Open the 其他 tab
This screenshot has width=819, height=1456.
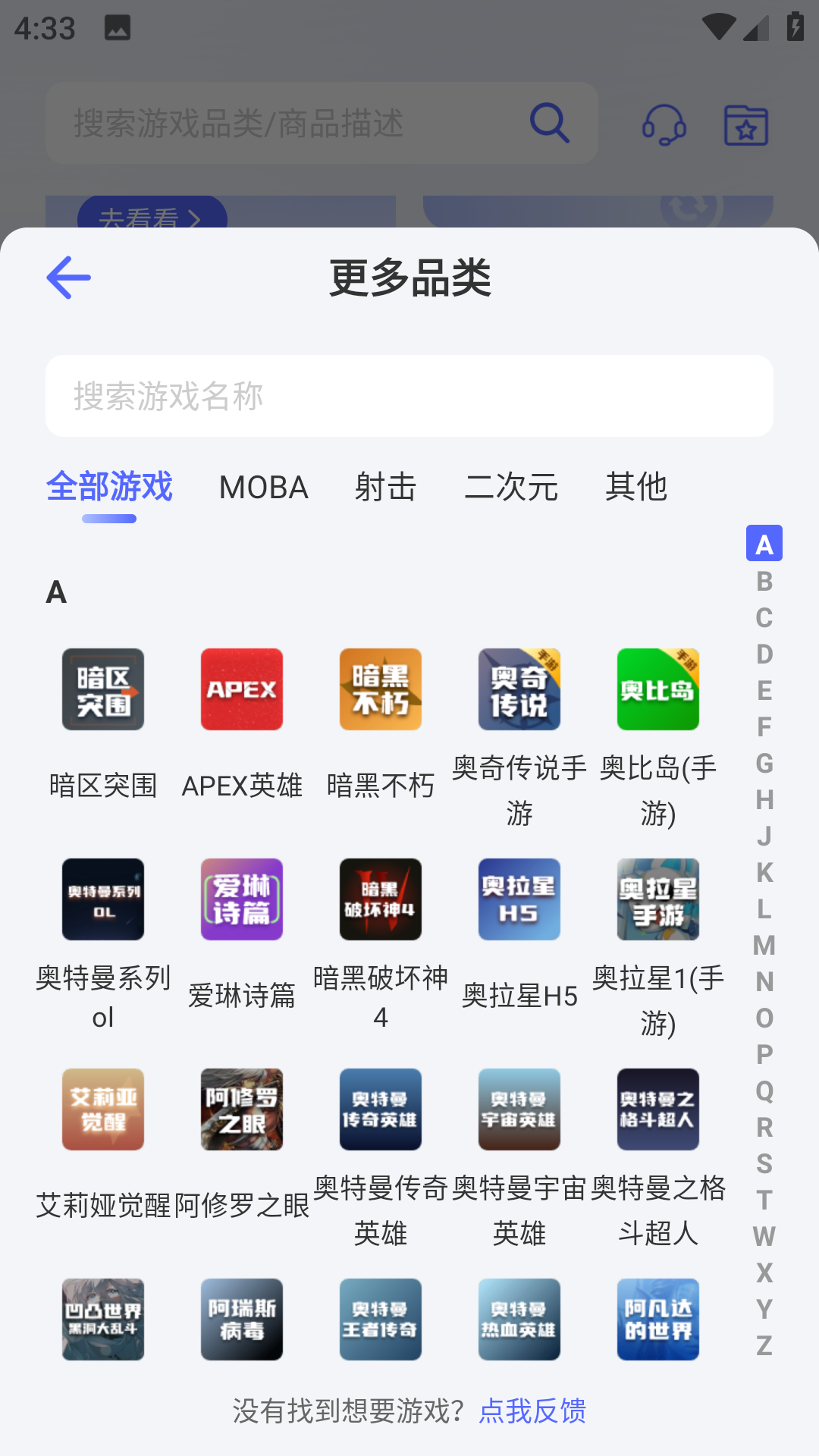[x=636, y=487]
